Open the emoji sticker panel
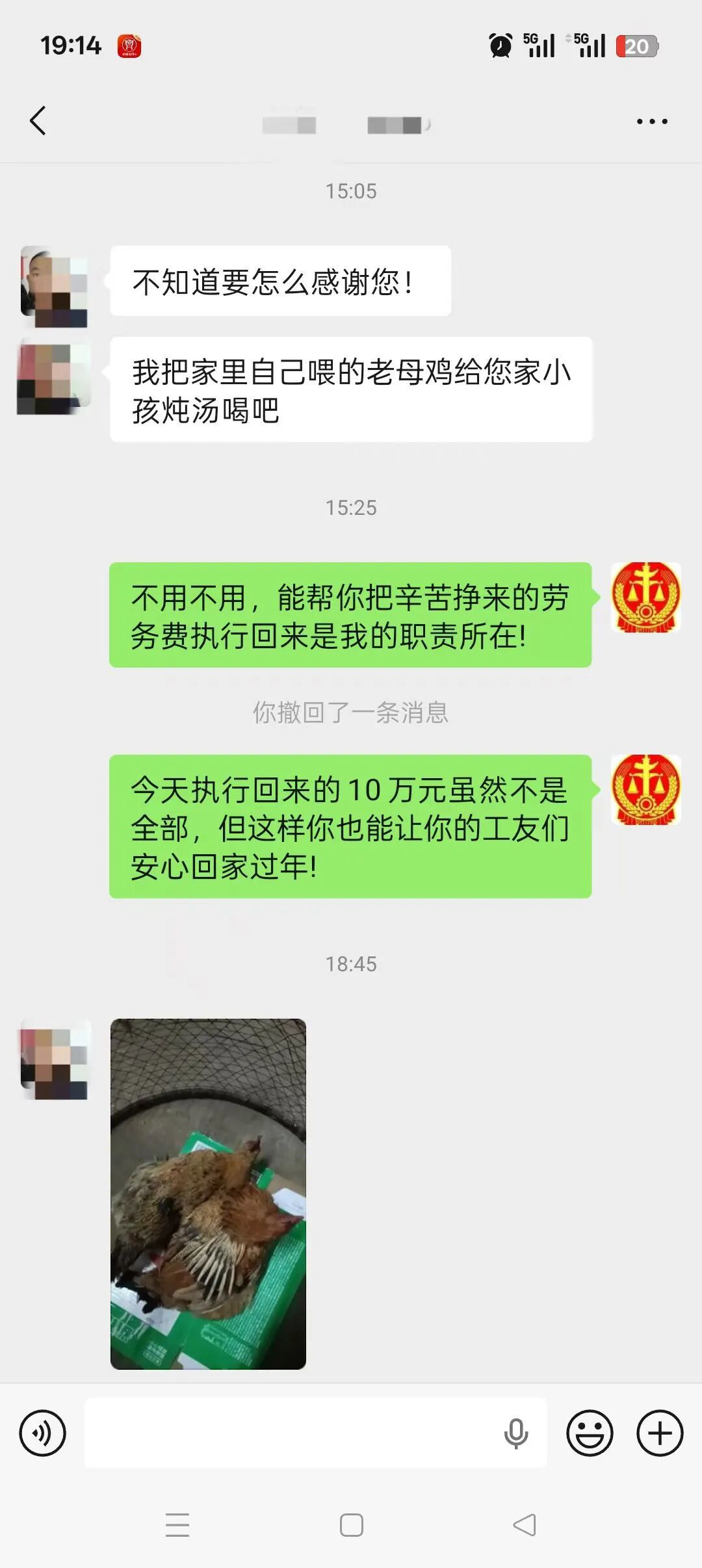This screenshot has height=1568, width=702. pos(590,1433)
